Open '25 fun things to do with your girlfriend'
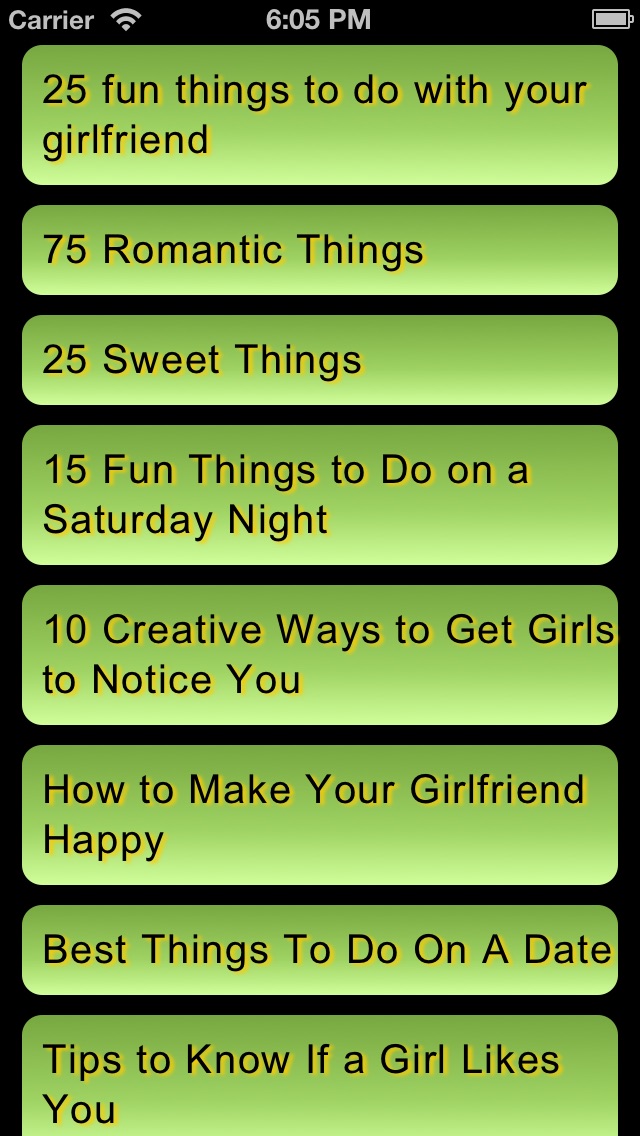The height and width of the screenshot is (1136, 640). (x=320, y=115)
